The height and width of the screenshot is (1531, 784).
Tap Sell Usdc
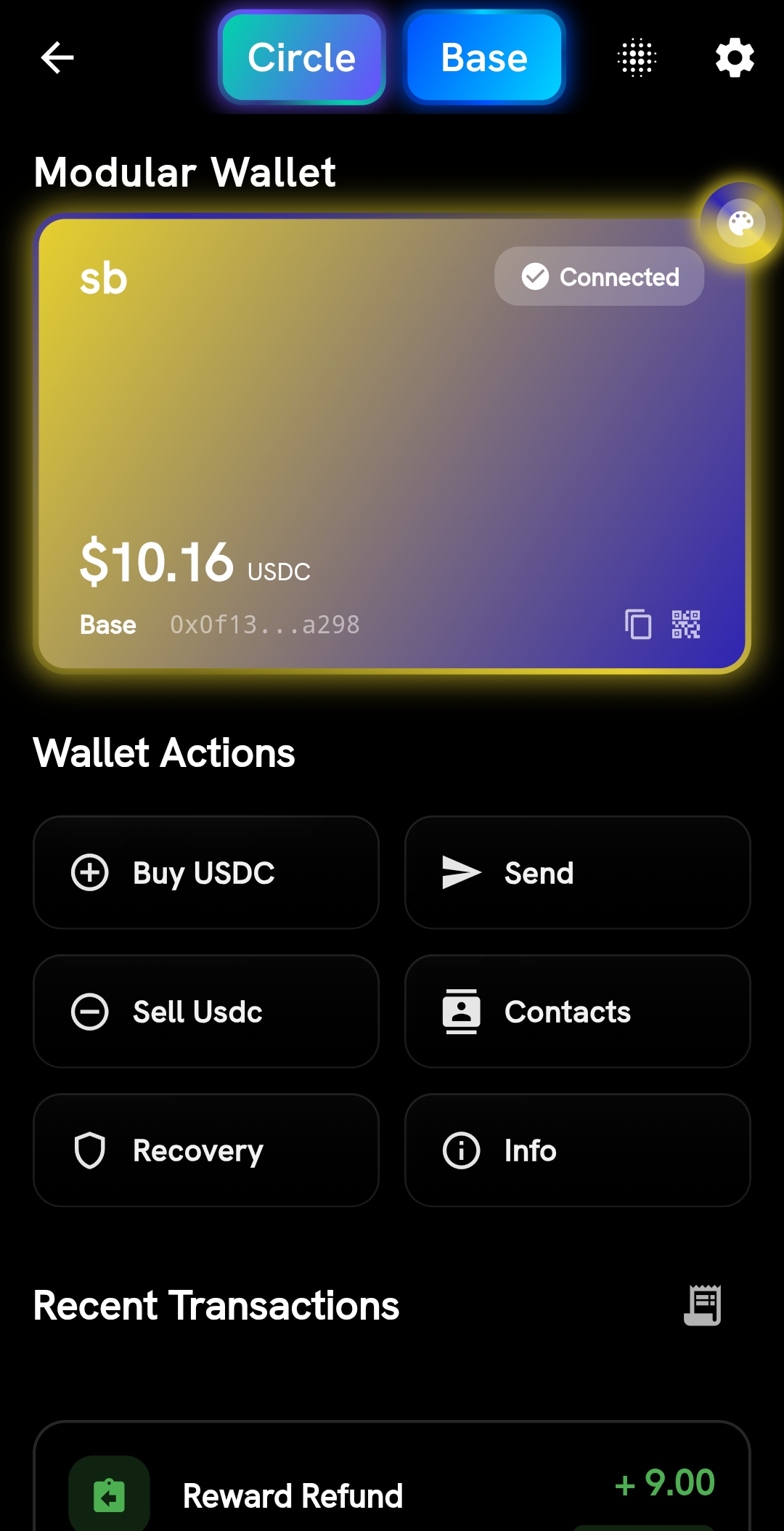tap(206, 1011)
